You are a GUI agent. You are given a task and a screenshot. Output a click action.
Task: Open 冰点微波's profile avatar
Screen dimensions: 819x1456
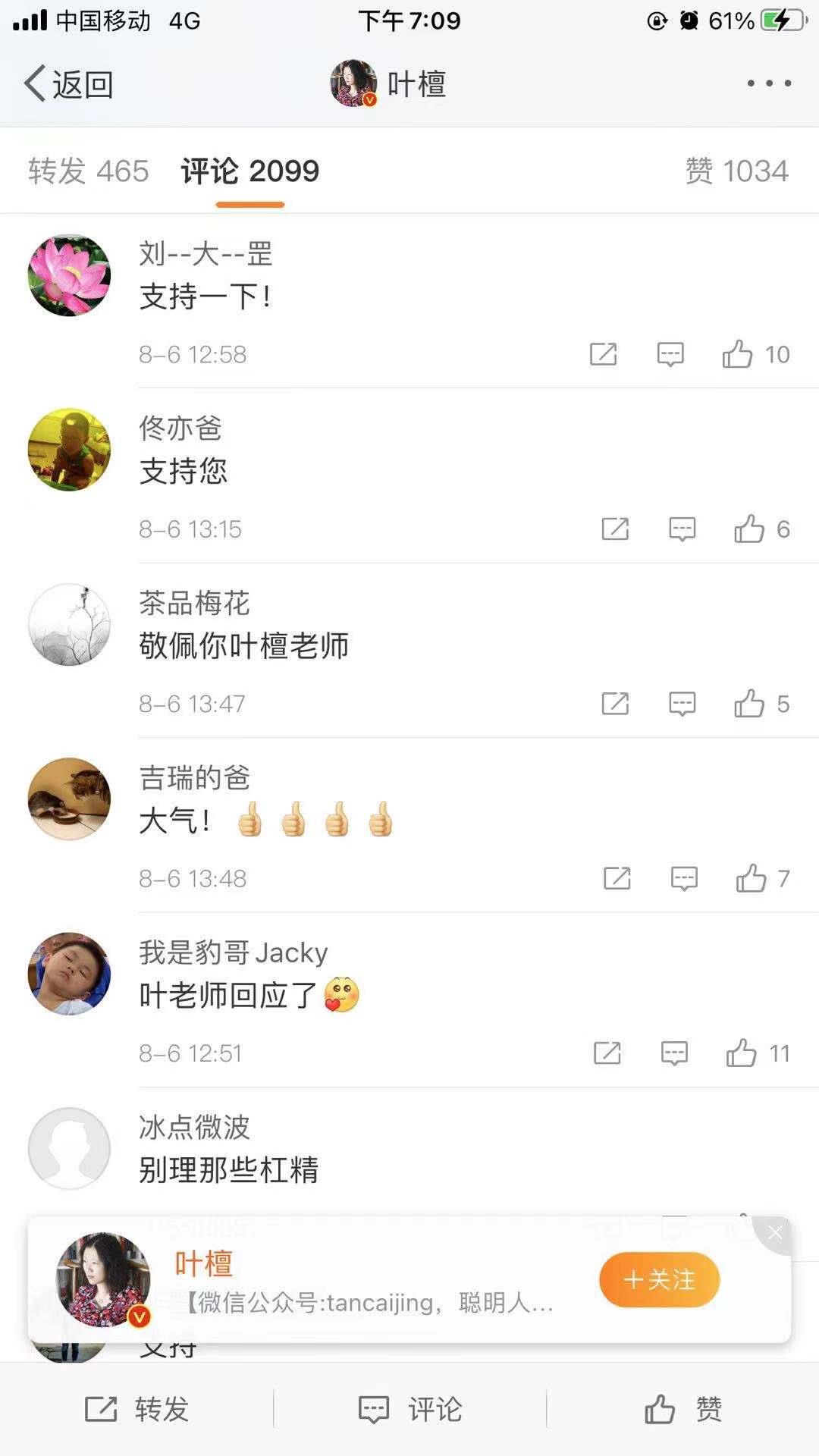coord(69,1148)
